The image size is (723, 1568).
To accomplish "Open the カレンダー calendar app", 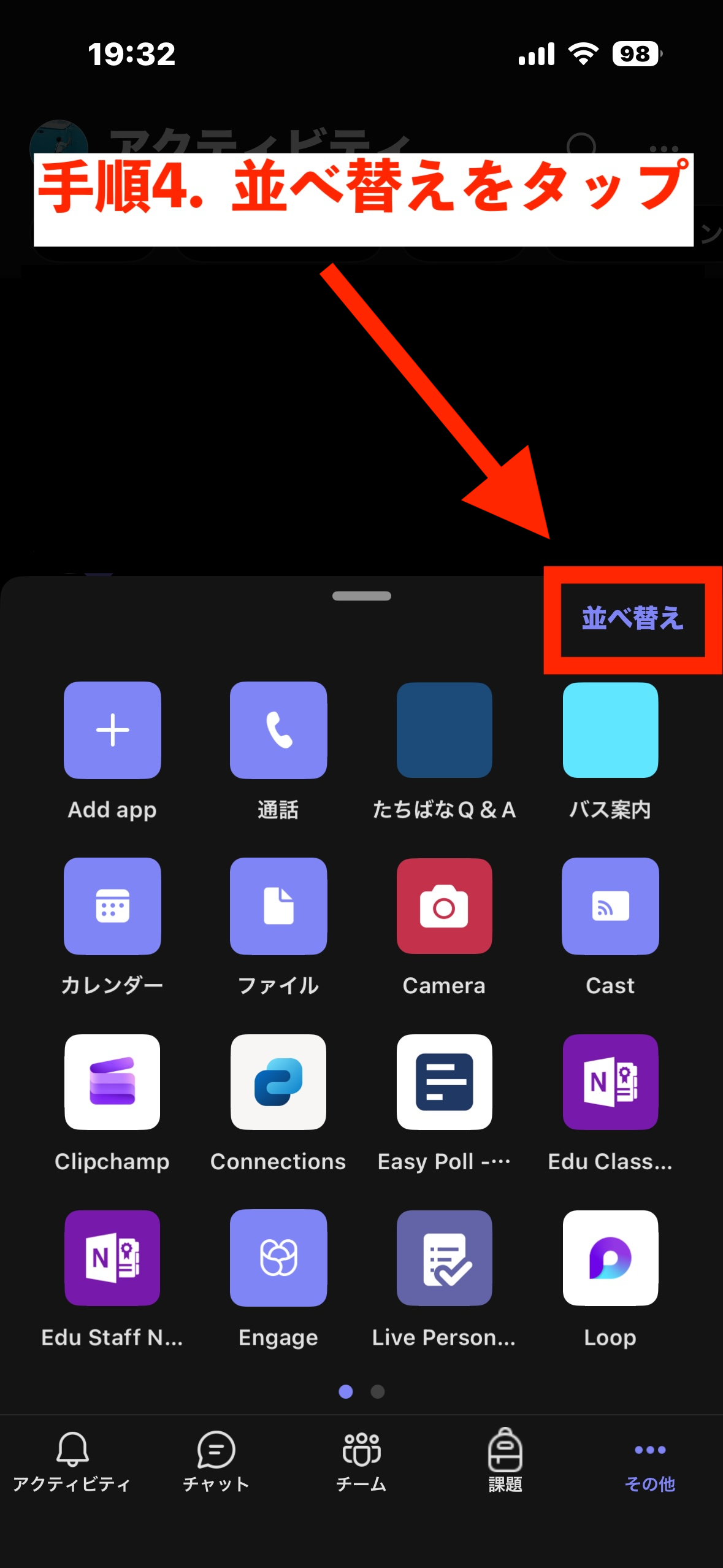I will tap(112, 906).
